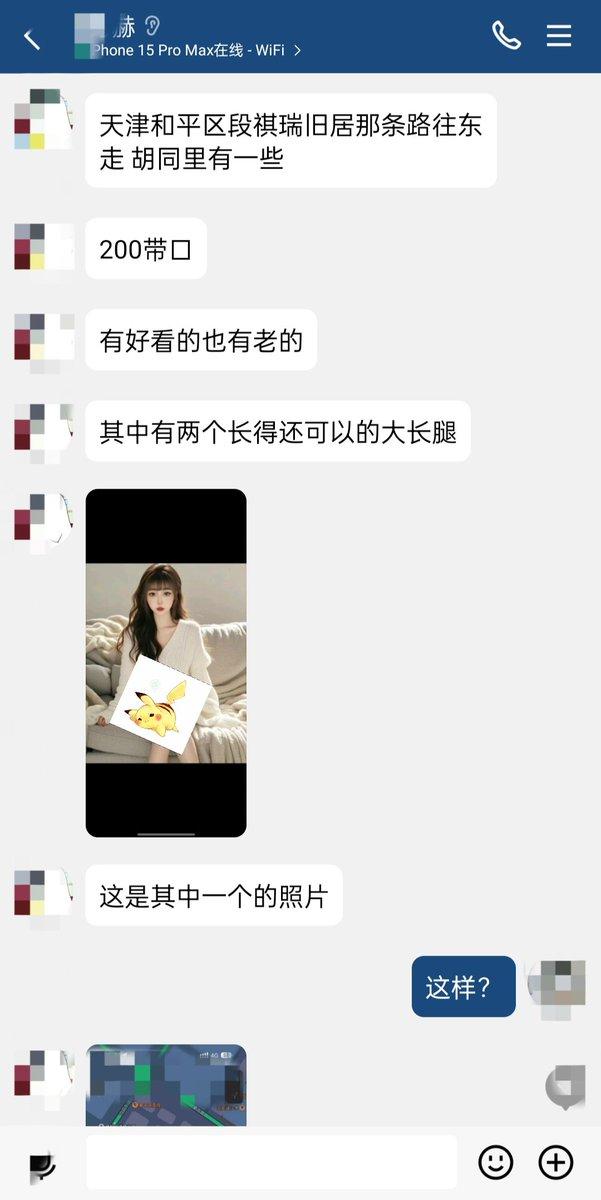
Task: Tap the message text input field
Action: [271, 1162]
